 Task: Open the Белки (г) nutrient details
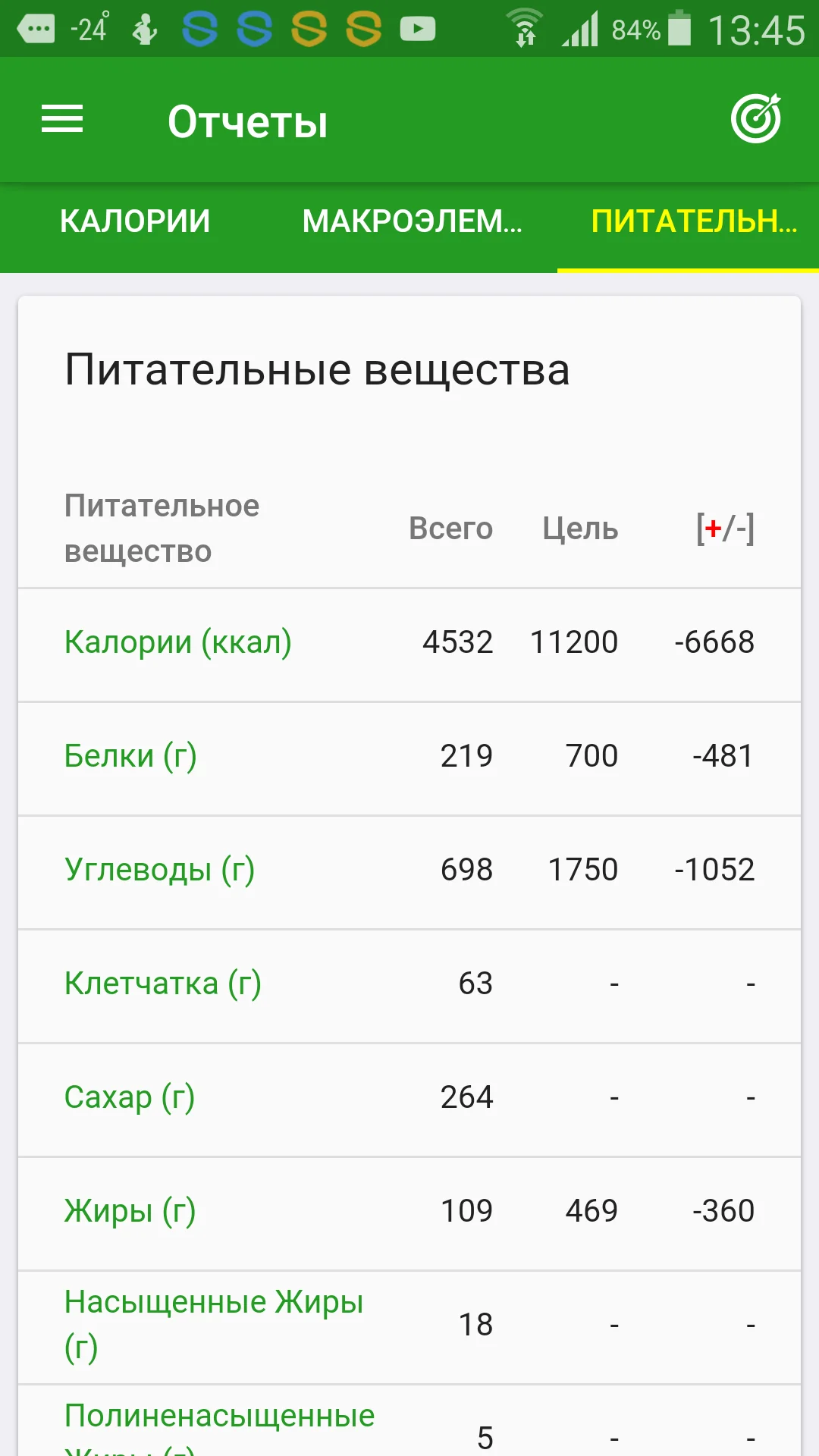(130, 756)
